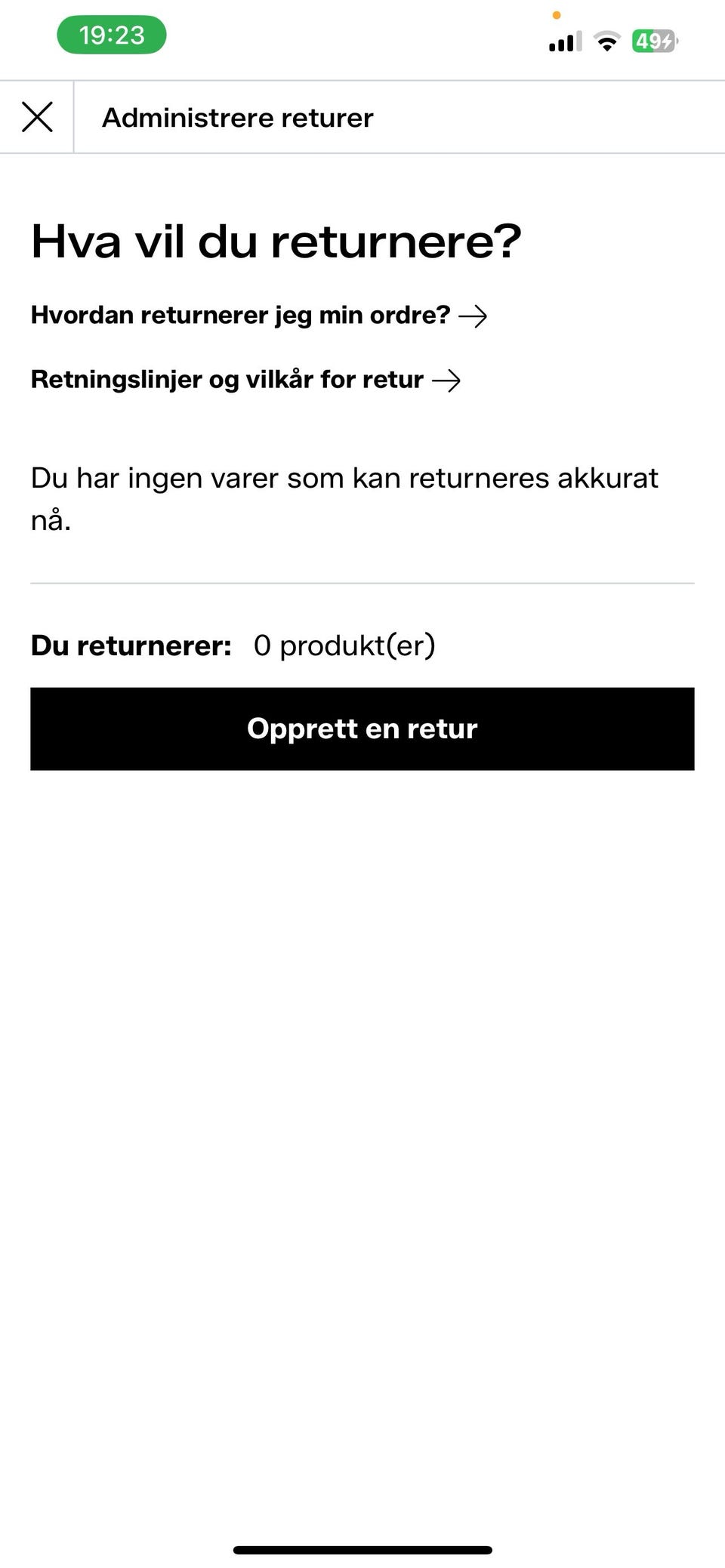Open "Retningslinjer og vilkår for retur"
Image resolution: width=725 pixels, height=1568 pixels.
[227, 380]
